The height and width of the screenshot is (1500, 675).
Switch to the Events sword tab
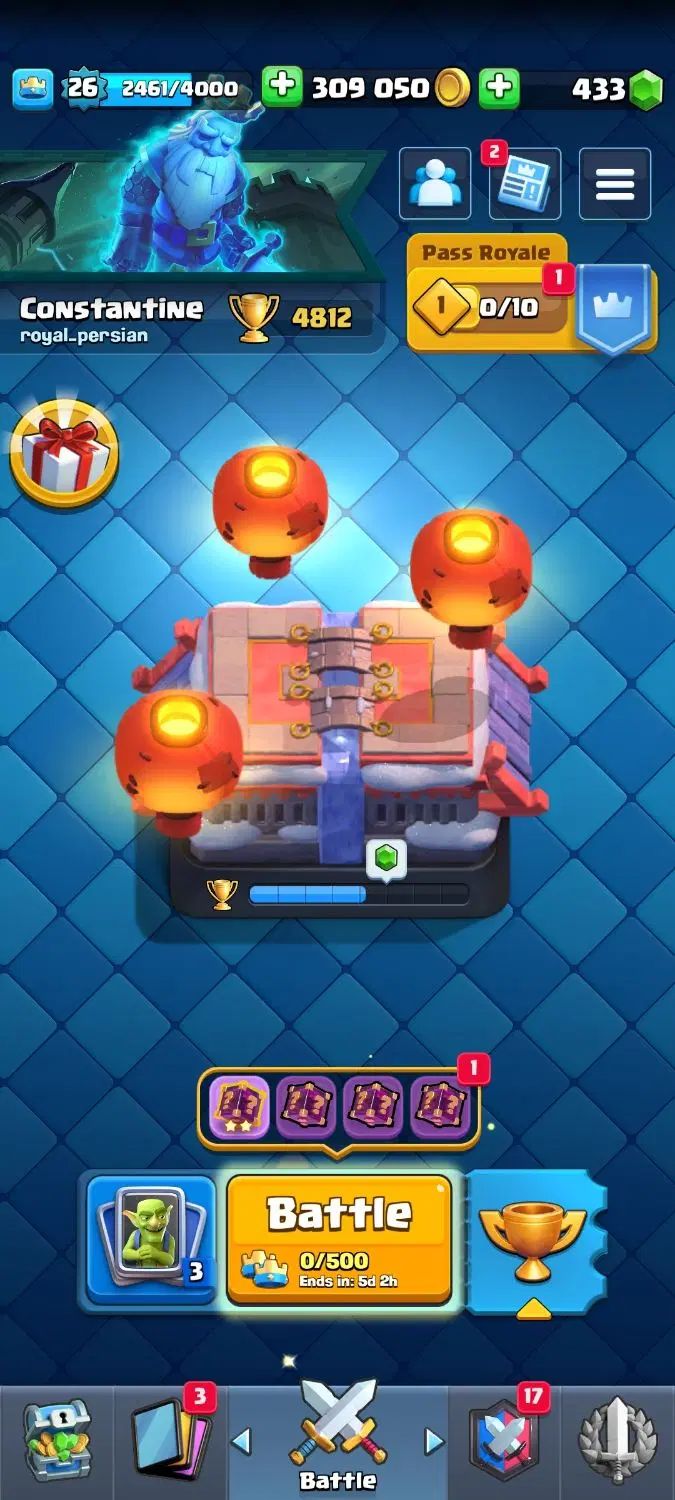point(618,1440)
